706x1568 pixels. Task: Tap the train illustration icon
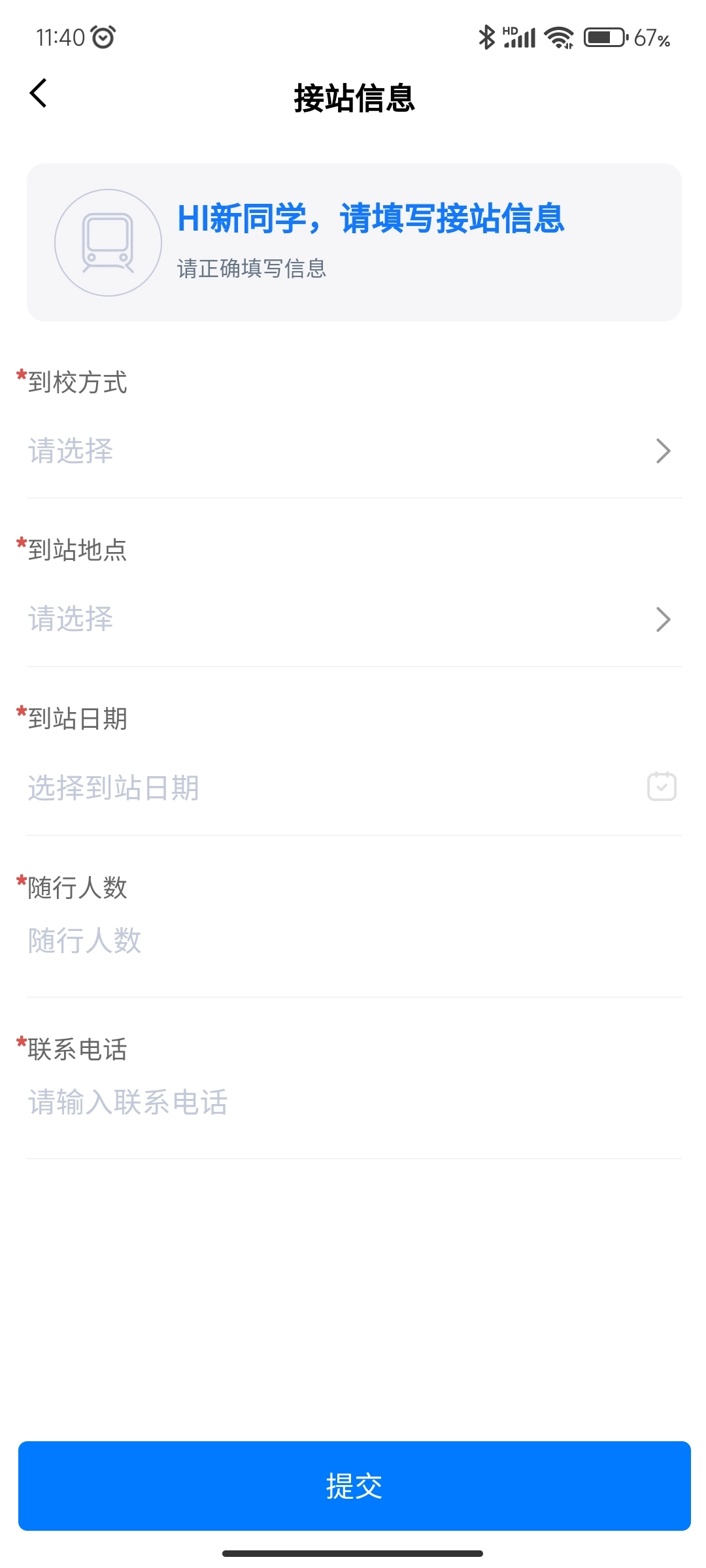(108, 242)
